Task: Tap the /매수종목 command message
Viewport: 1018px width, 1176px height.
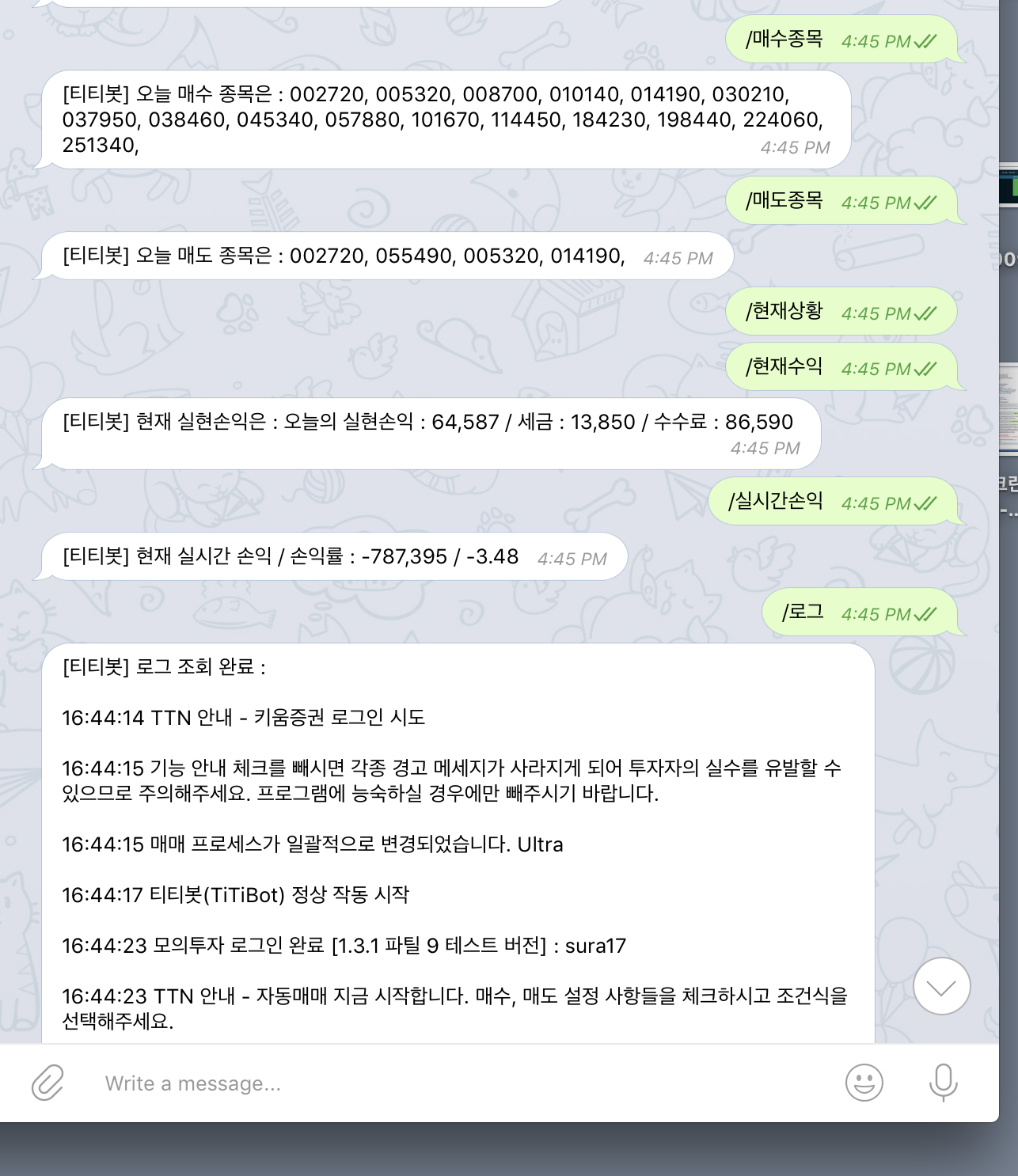Action: [x=784, y=40]
